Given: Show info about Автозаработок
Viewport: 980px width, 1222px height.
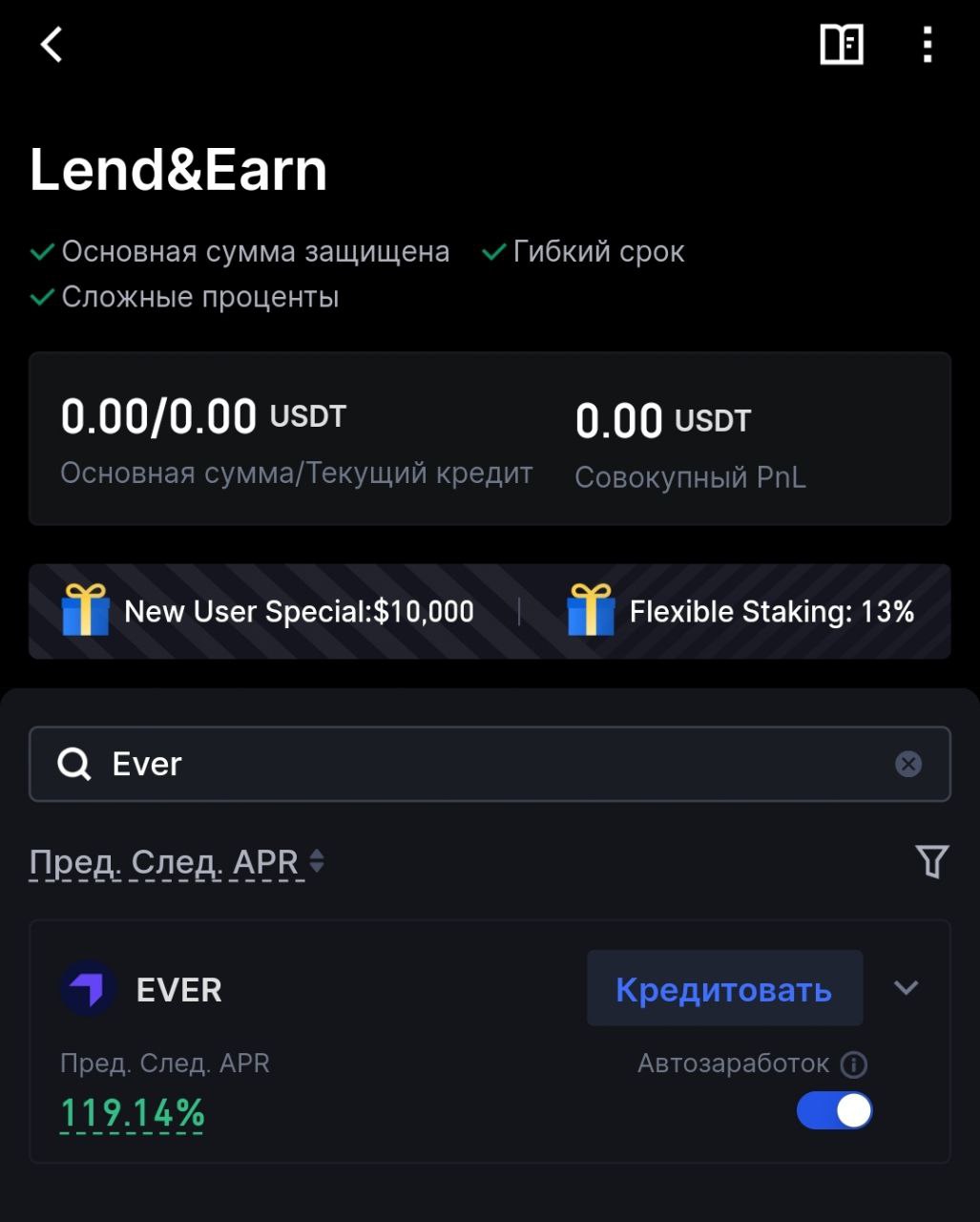Looking at the screenshot, I should click(x=854, y=1064).
